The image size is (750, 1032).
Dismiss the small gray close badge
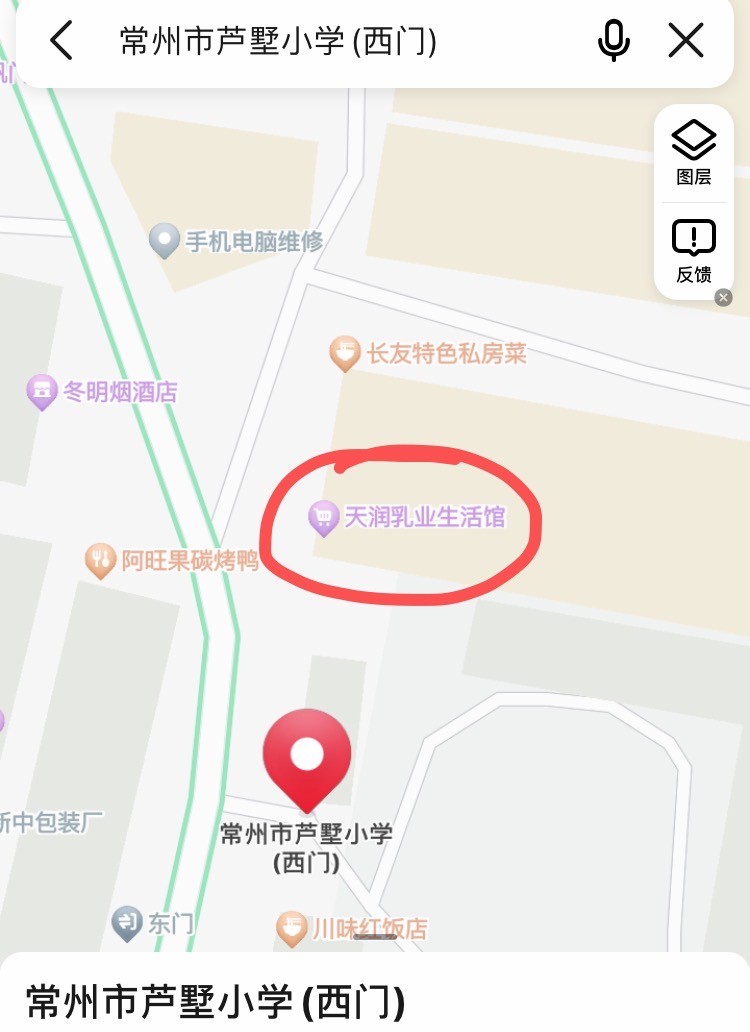(x=723, y=297)
